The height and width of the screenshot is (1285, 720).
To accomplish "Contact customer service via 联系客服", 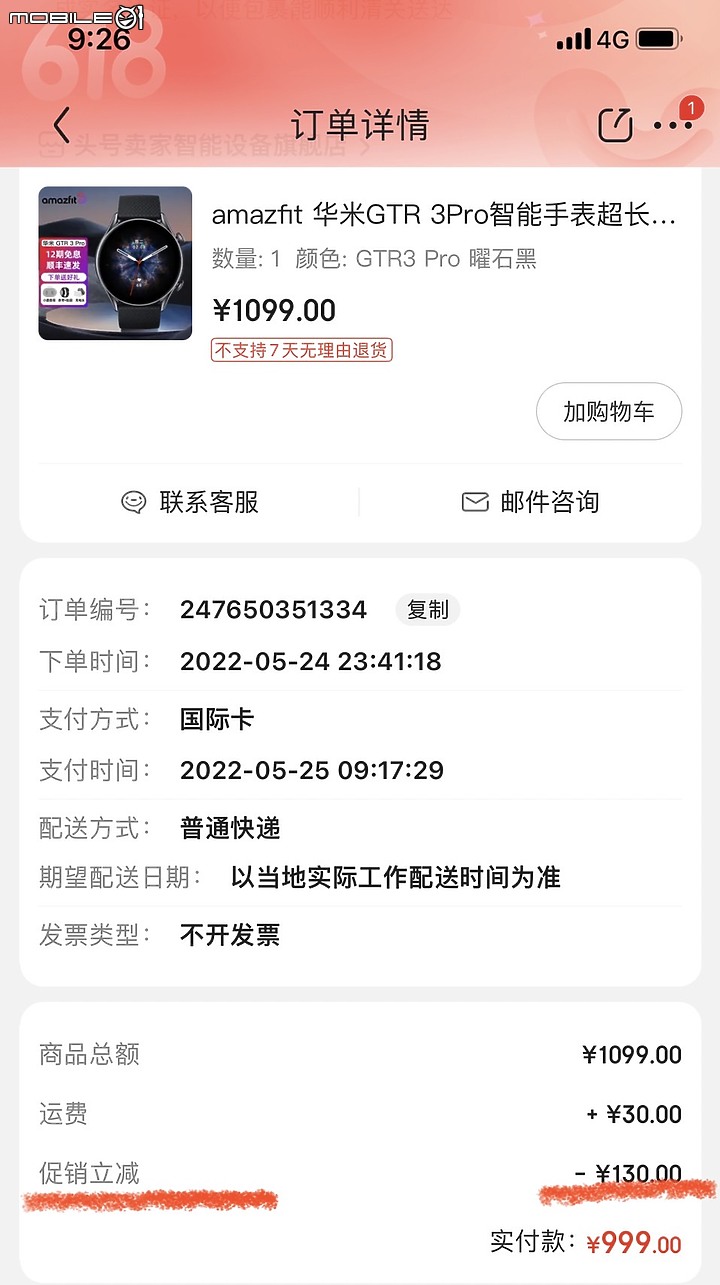I will coord(190,502).
